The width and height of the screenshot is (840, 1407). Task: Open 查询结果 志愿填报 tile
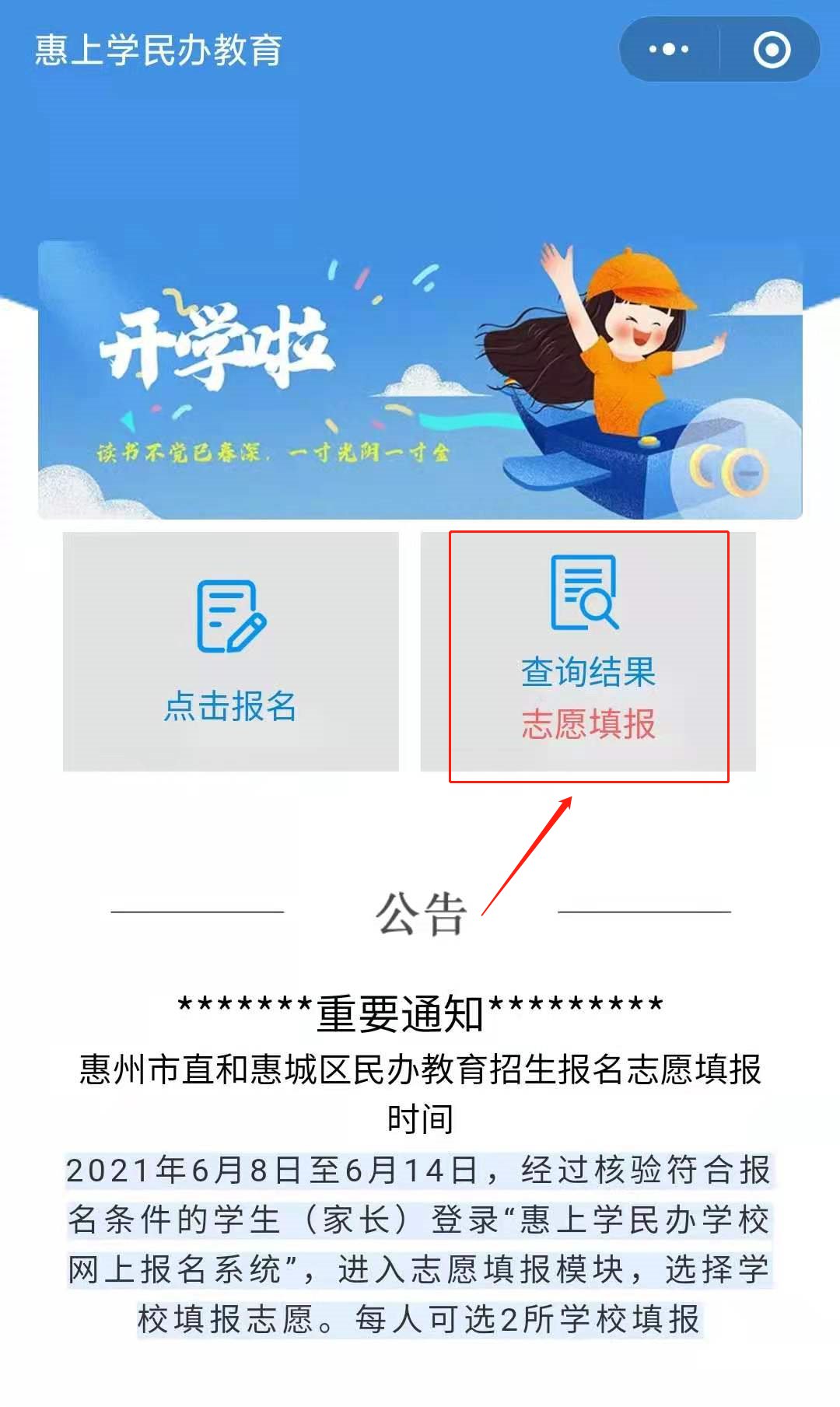pyautogui.click(x=588, y=652)
